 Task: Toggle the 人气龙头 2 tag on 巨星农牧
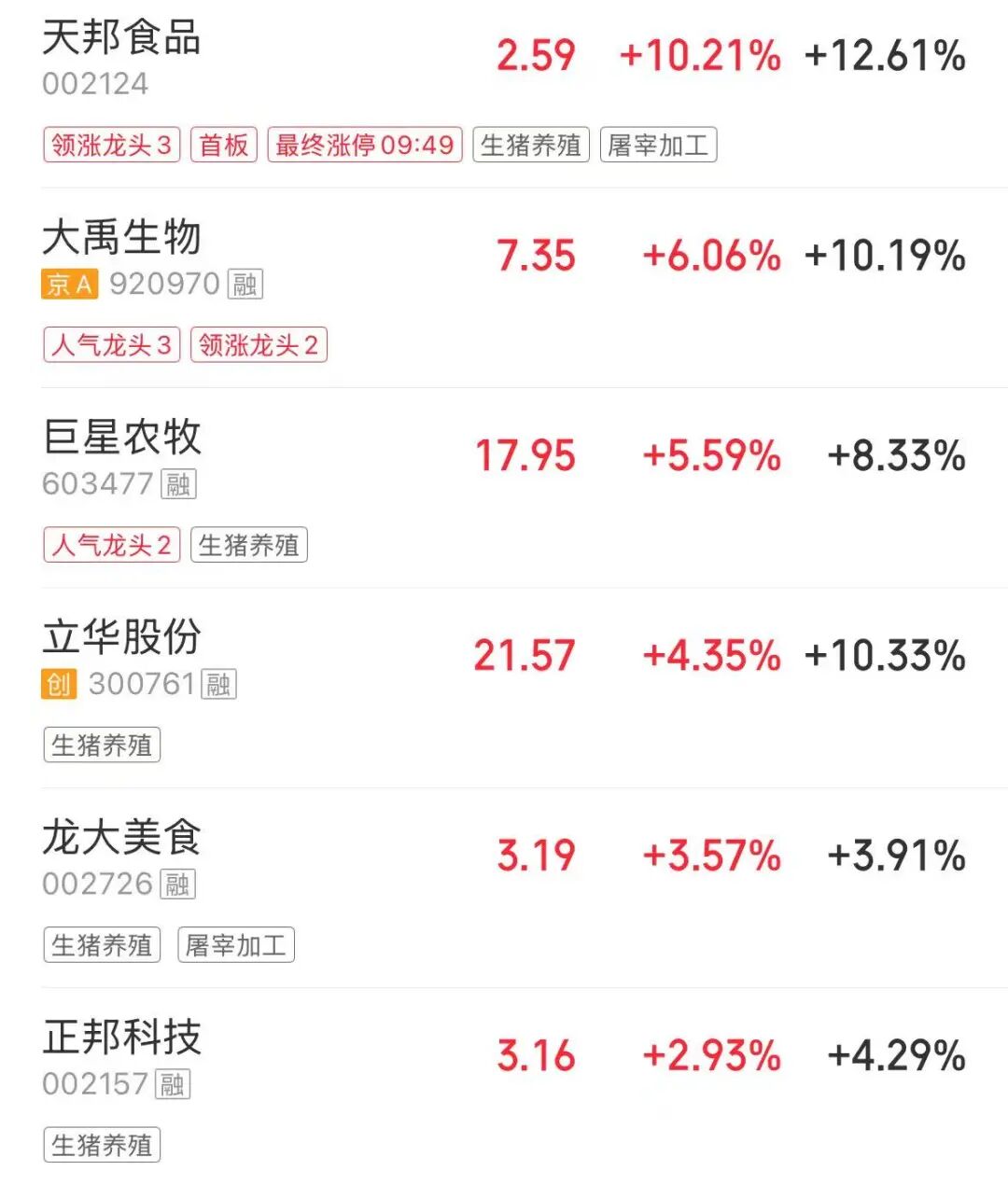coord(110,545)
